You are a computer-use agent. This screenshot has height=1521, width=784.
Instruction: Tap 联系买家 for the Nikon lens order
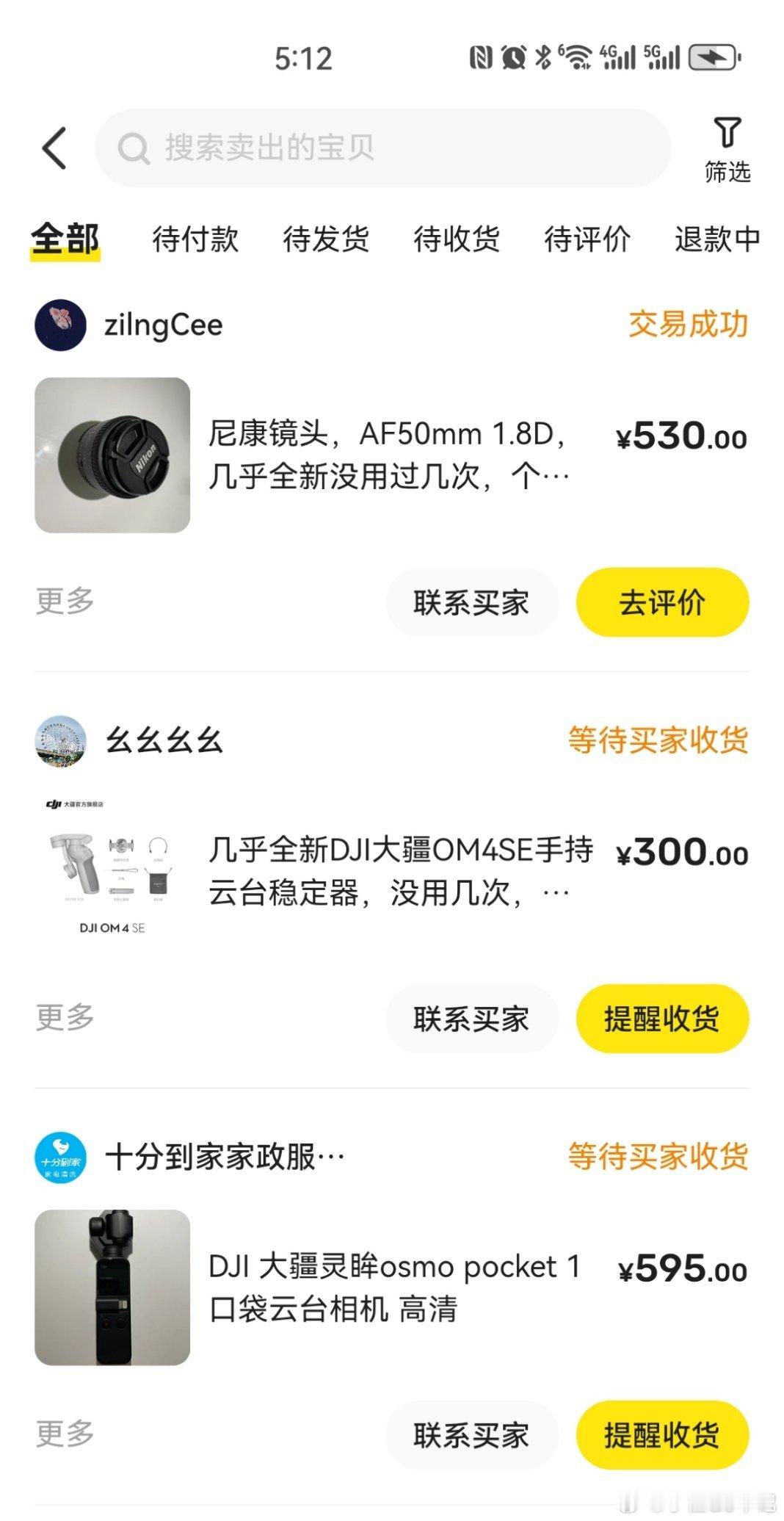[x=472, y=603]
